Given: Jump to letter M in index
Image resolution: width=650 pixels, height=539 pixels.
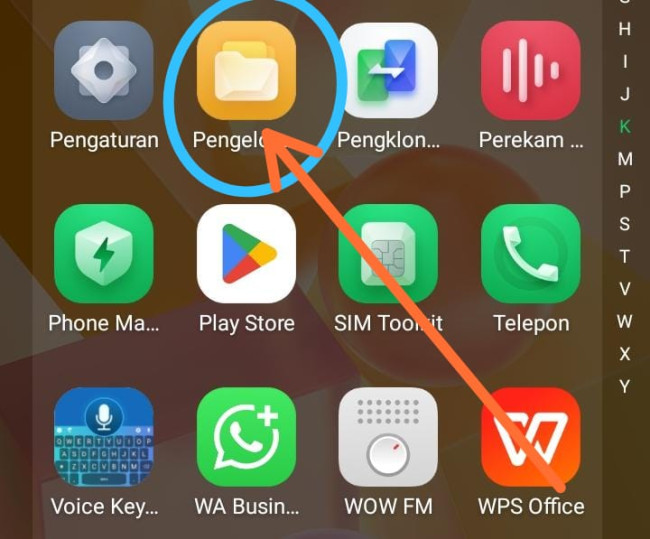Looking at the screenshot, I should [625, 159].
